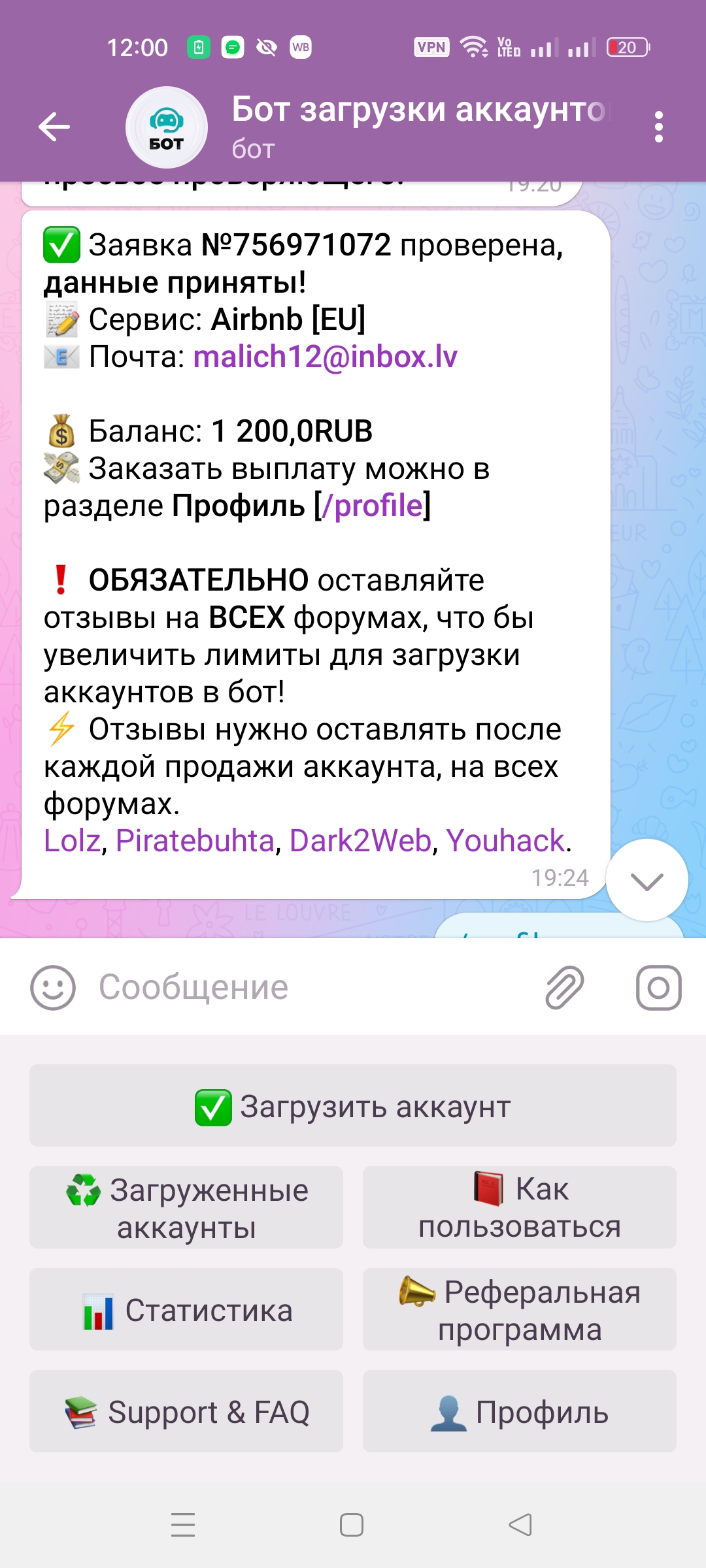Jump to the latest message with down arrow
The height and width of the screenshot is (1568, 706).
(647, 881)
